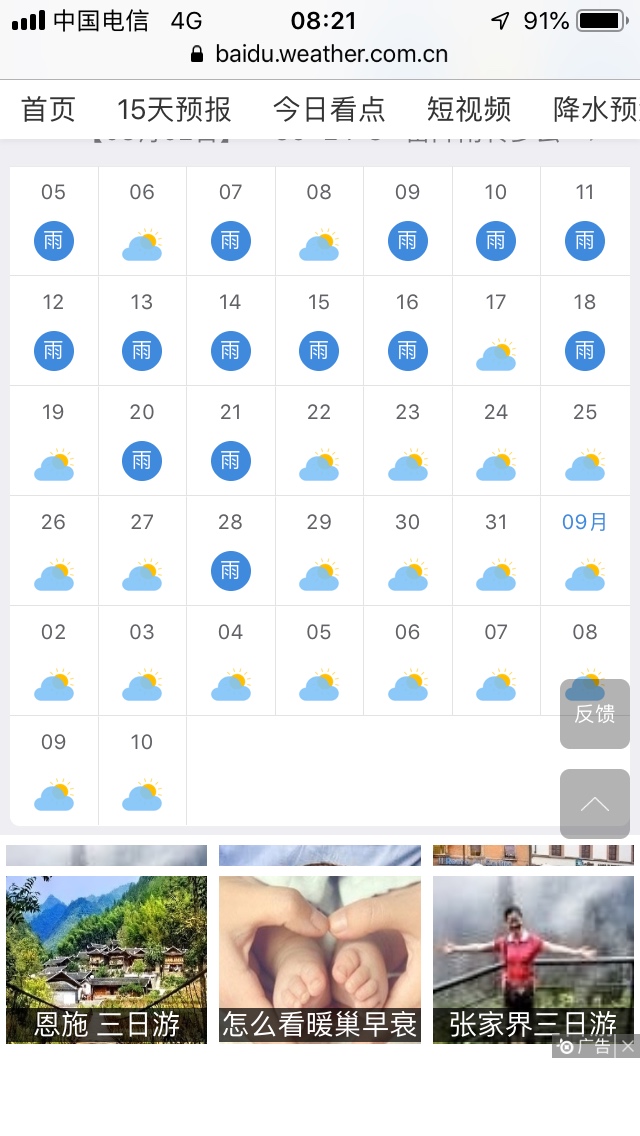Open the 首页 tab
The height and width of the screenshot is (1136, 640).
point(48,109)
